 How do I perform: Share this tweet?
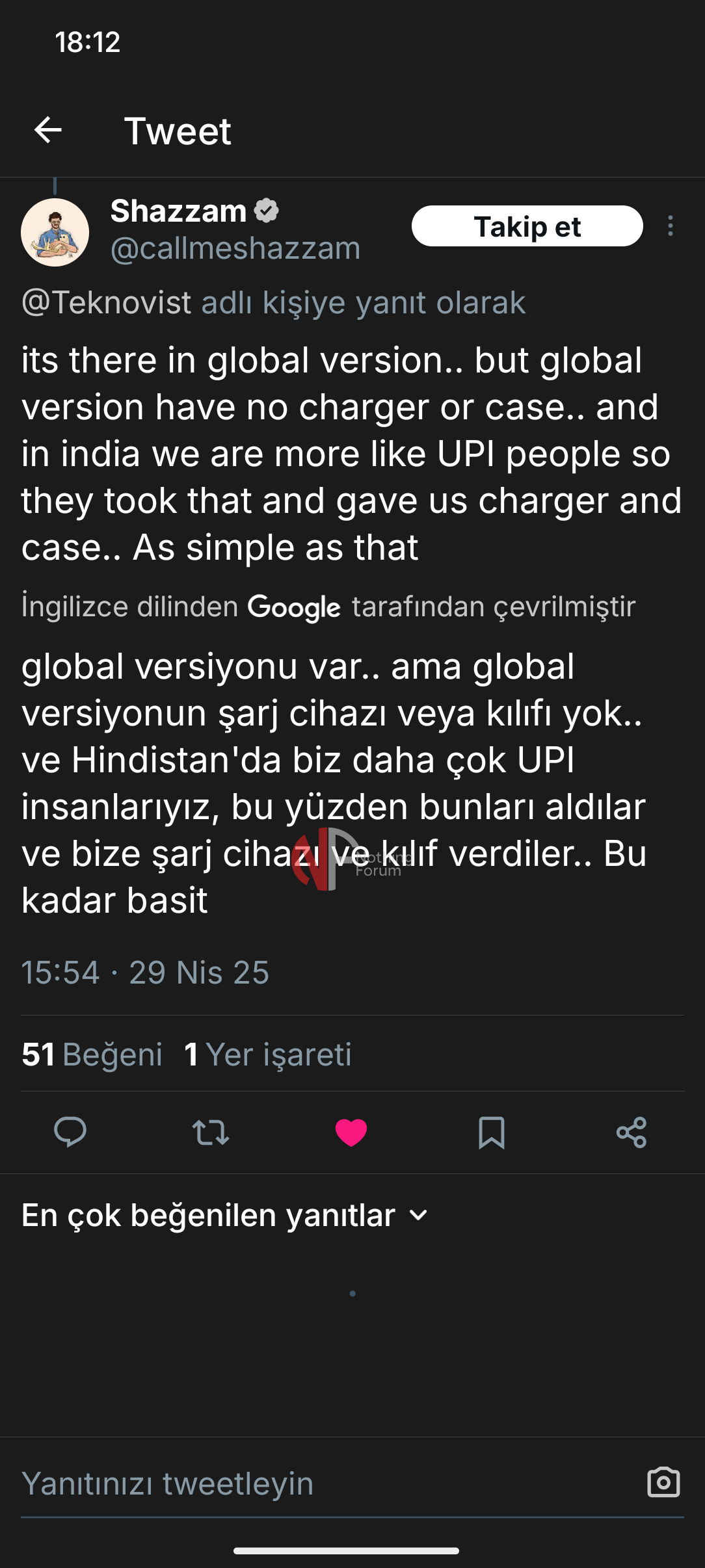tap(632, 1132)
